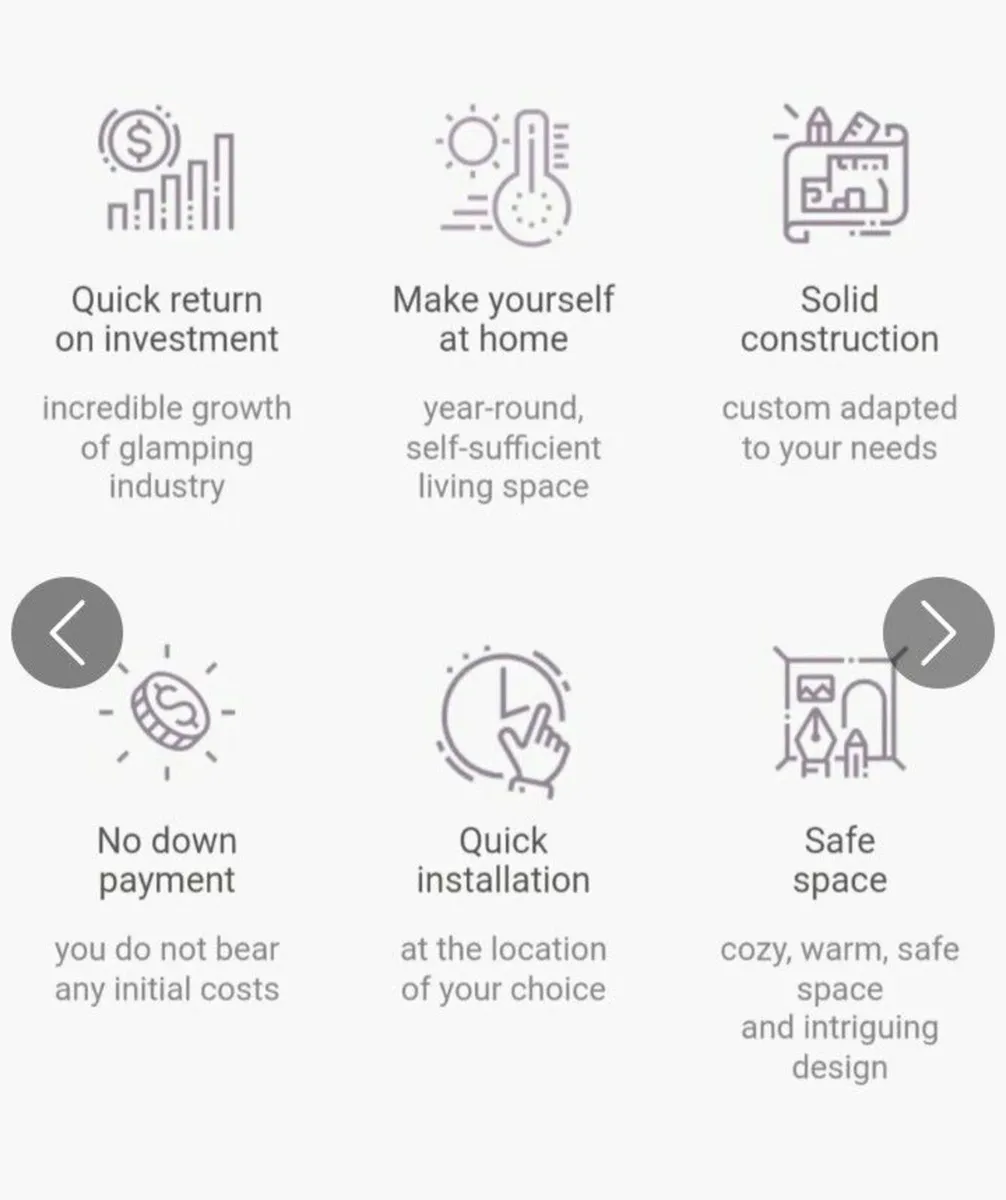The height and width of the screenshot is (1200, 1006).
Task: Advance to the next image
Action: (938, 633)
